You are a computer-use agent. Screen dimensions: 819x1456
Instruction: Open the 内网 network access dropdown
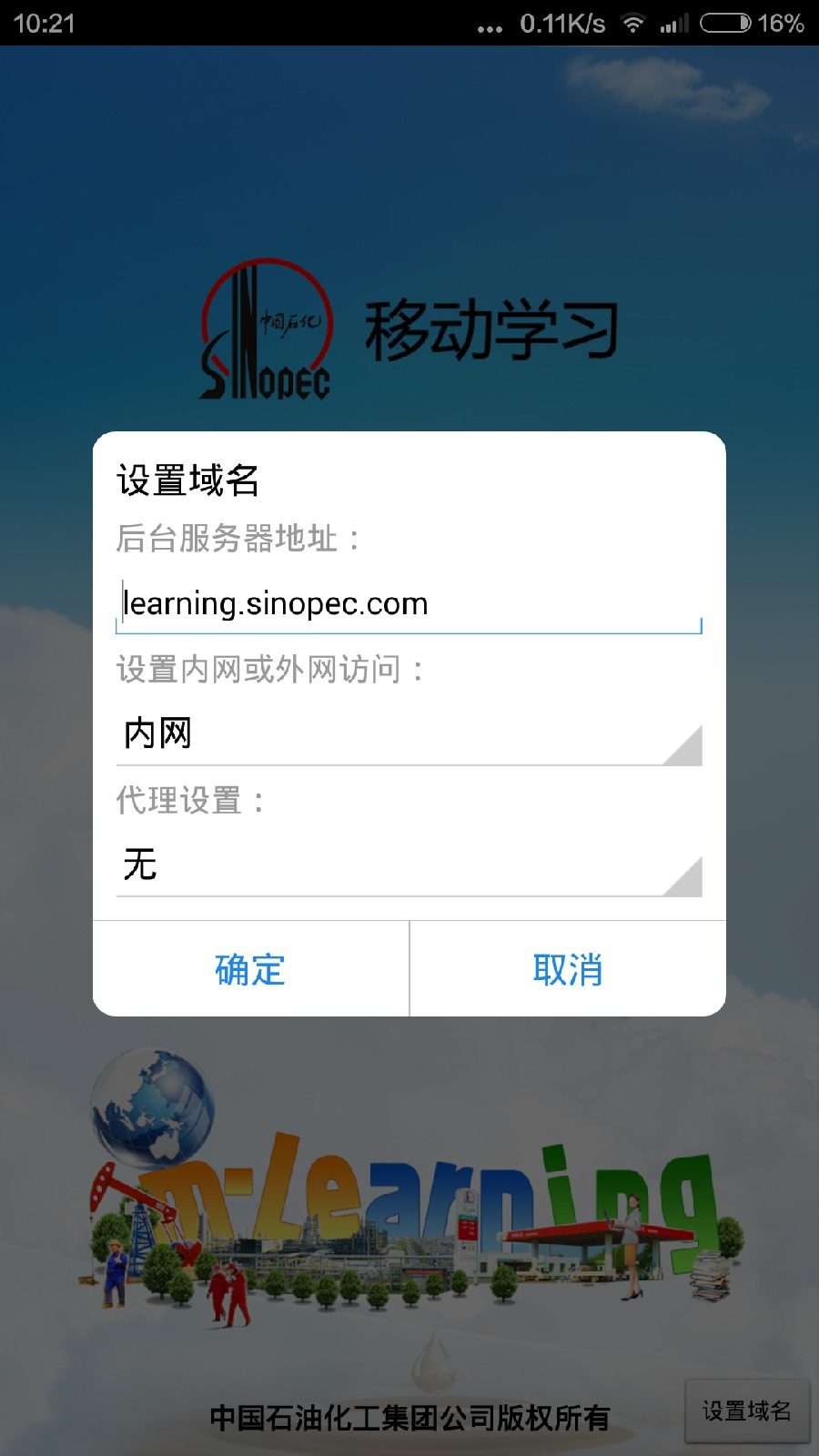(x=409, y=734)
